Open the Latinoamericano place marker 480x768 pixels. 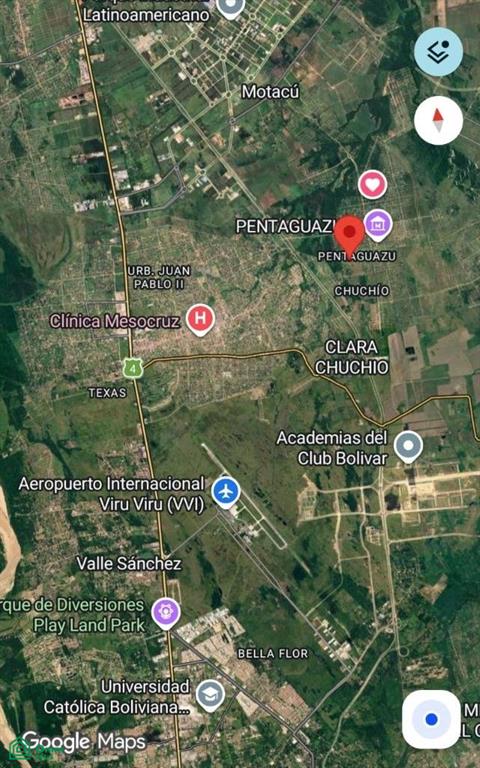[x=231, y=8]
